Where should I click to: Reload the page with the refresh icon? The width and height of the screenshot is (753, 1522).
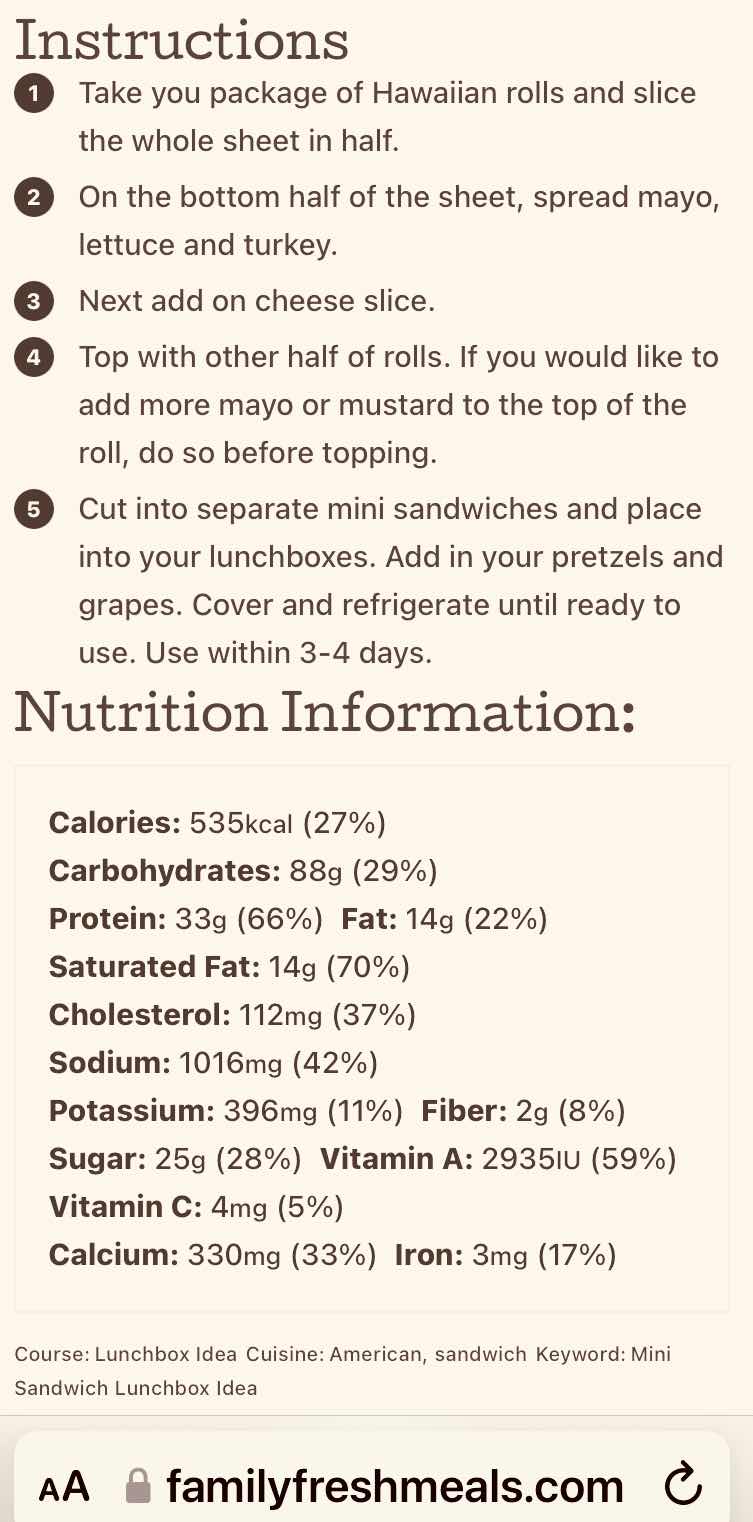pos(683,1484)
